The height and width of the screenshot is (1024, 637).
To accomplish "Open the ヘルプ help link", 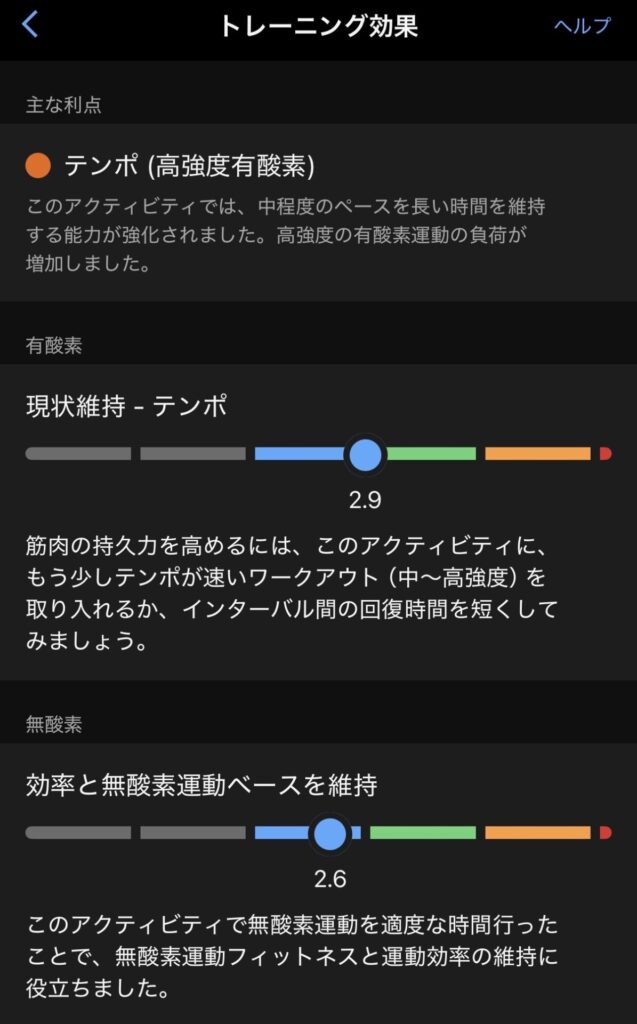I will pos(582,26).
